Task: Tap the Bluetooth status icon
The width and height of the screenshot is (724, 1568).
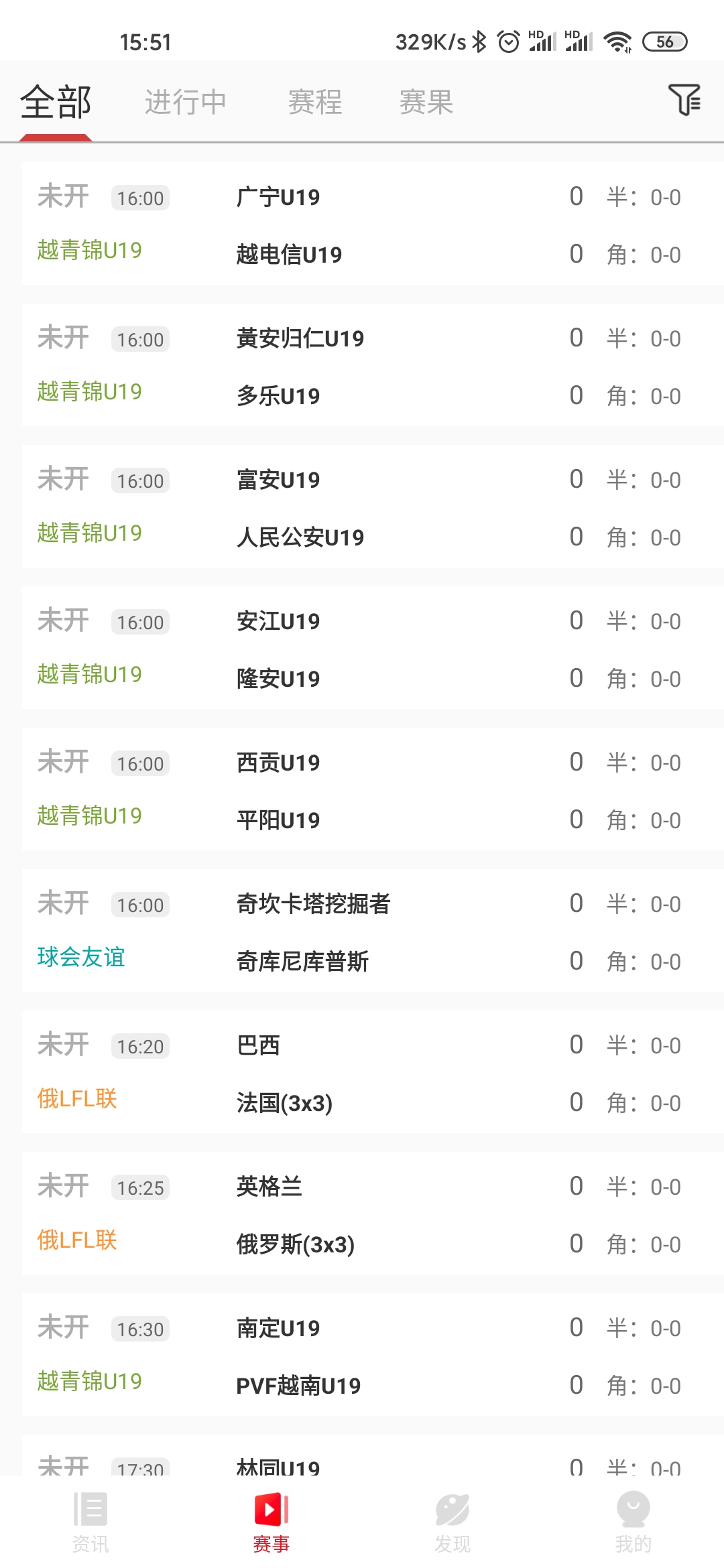Action: tap(479, 42)
